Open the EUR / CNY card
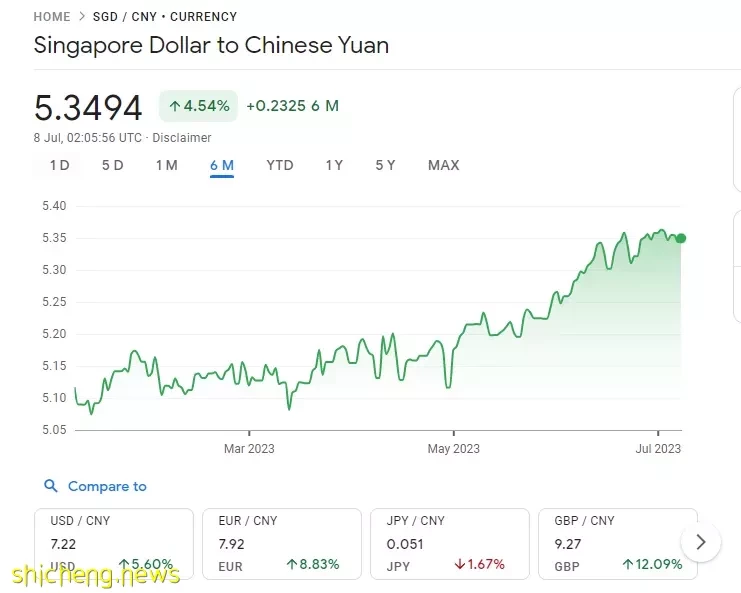The image size is (741, 593). tap(281, 543)
